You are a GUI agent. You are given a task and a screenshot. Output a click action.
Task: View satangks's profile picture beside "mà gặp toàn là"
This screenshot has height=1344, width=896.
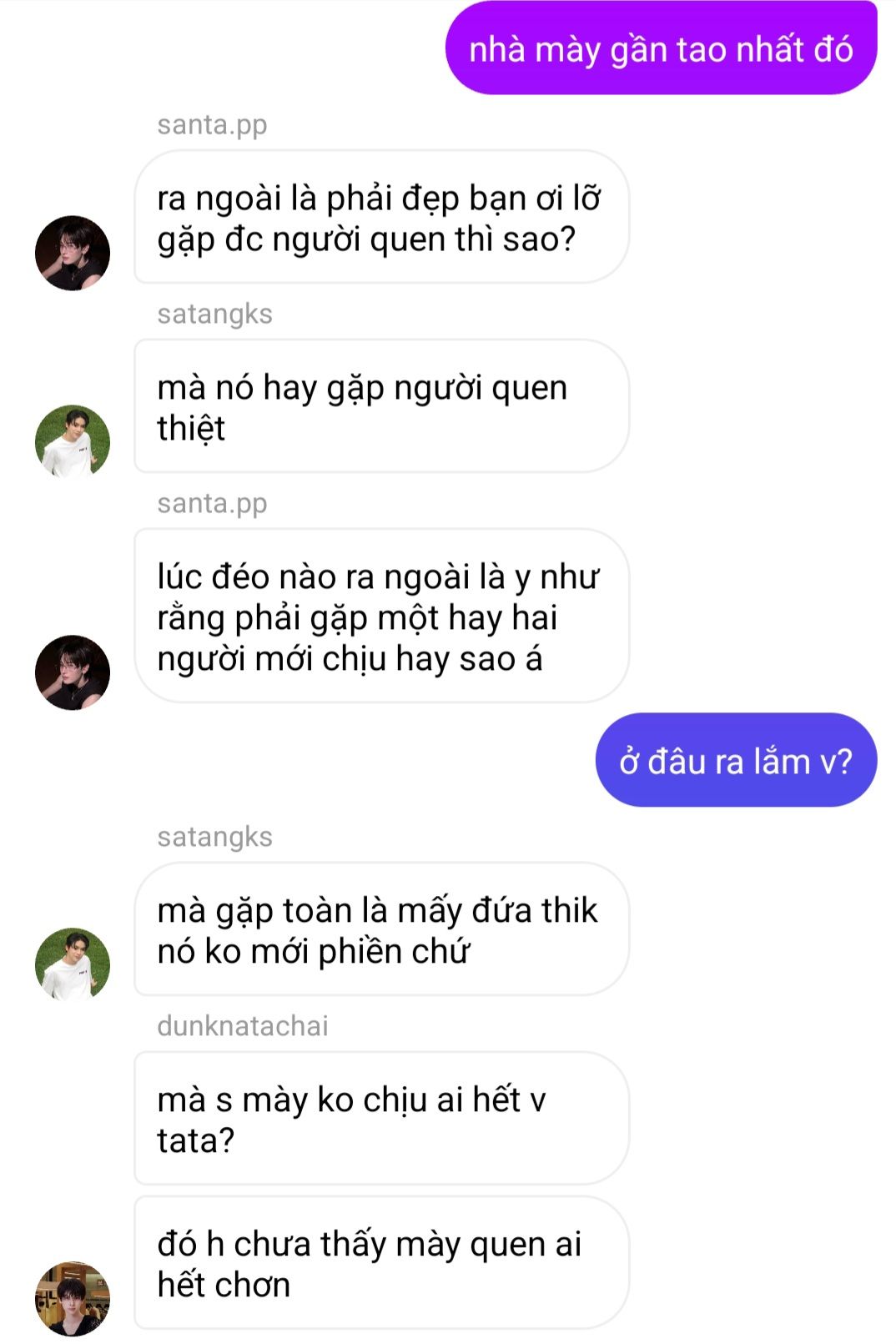[x=73, y=964]
